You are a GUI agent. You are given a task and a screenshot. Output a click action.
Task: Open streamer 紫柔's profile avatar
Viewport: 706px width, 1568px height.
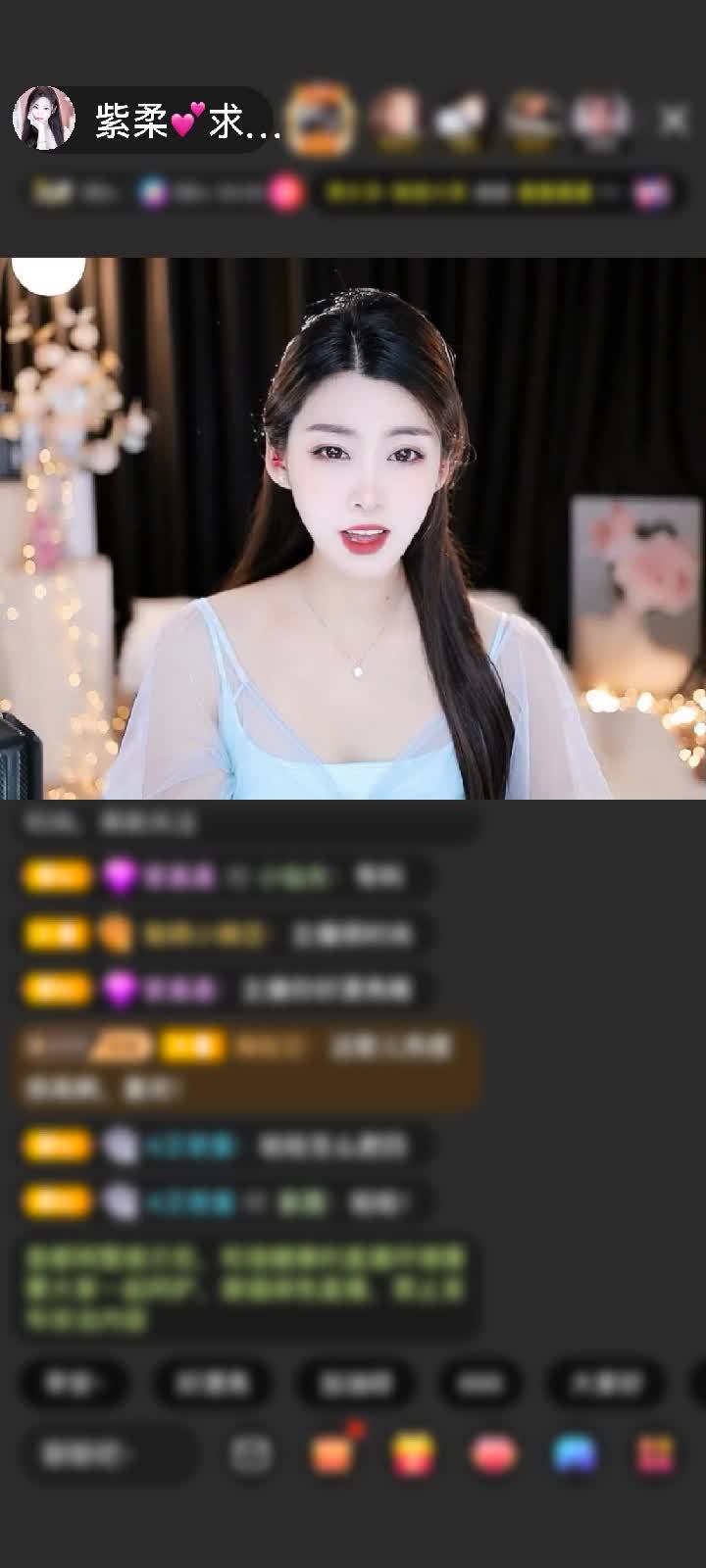pyautogui.click(x=44, y=118)
